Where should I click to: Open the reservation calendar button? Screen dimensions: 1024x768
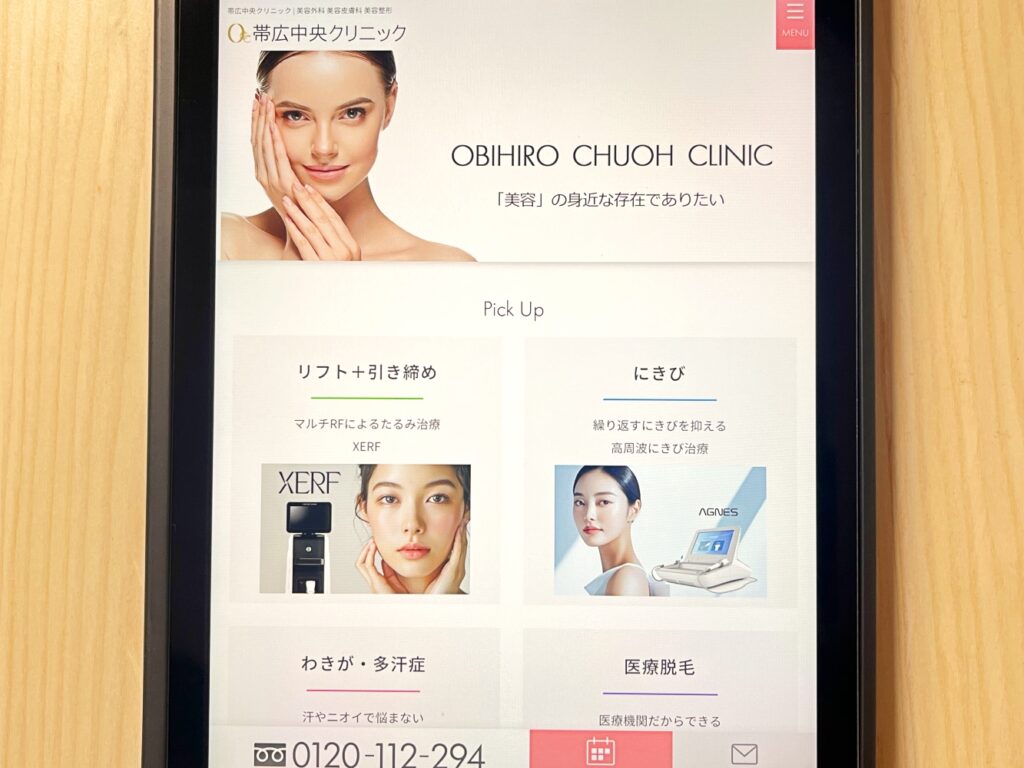600,750
